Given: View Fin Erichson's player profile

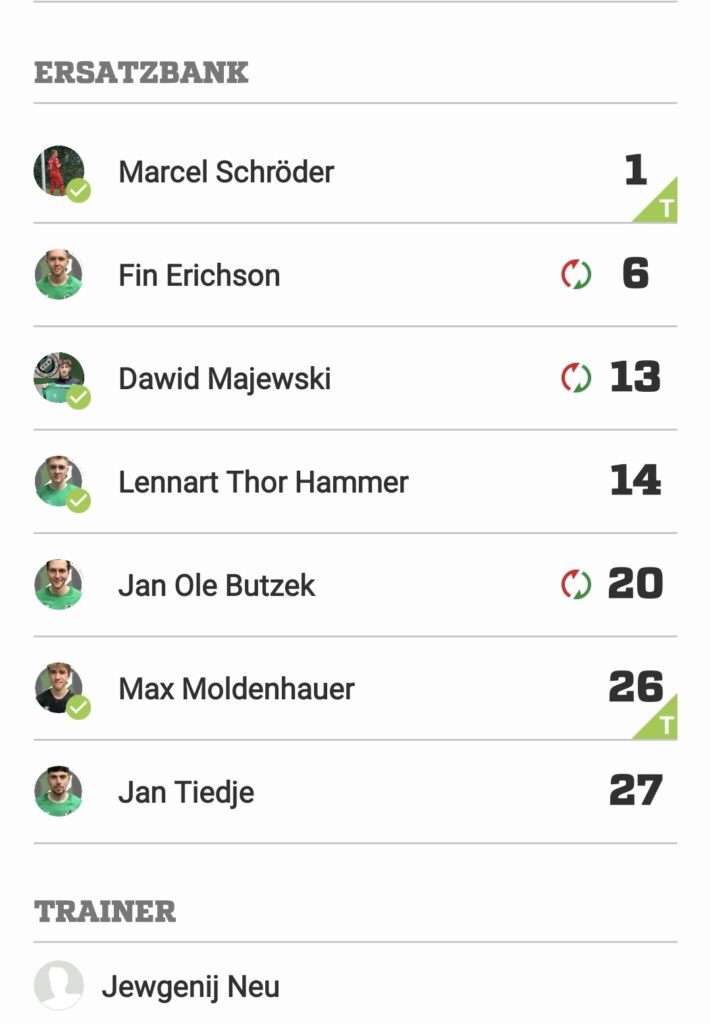Looking at the screenshot, I should (199, 275).
